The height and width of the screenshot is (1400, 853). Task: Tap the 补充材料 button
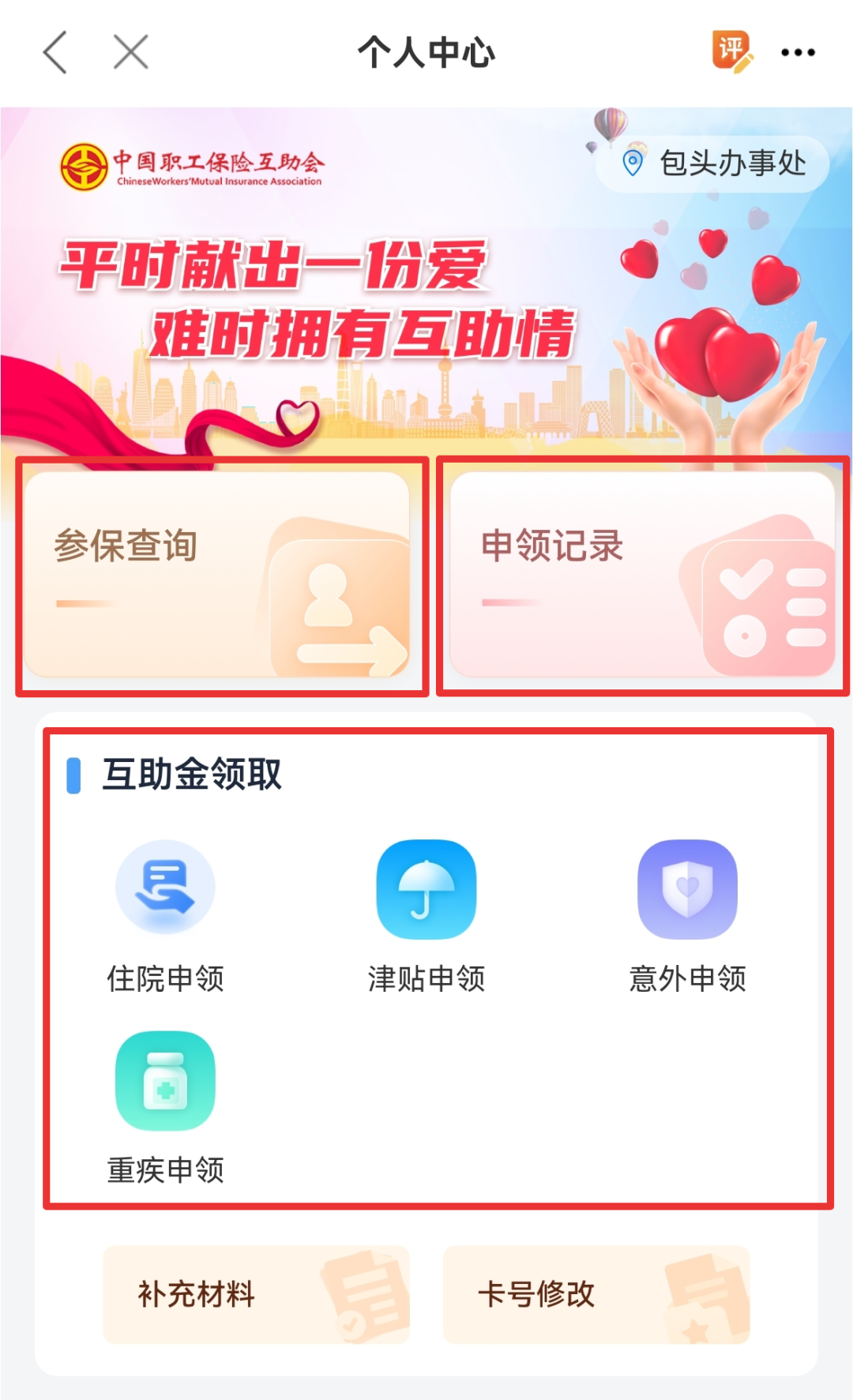256,1294
